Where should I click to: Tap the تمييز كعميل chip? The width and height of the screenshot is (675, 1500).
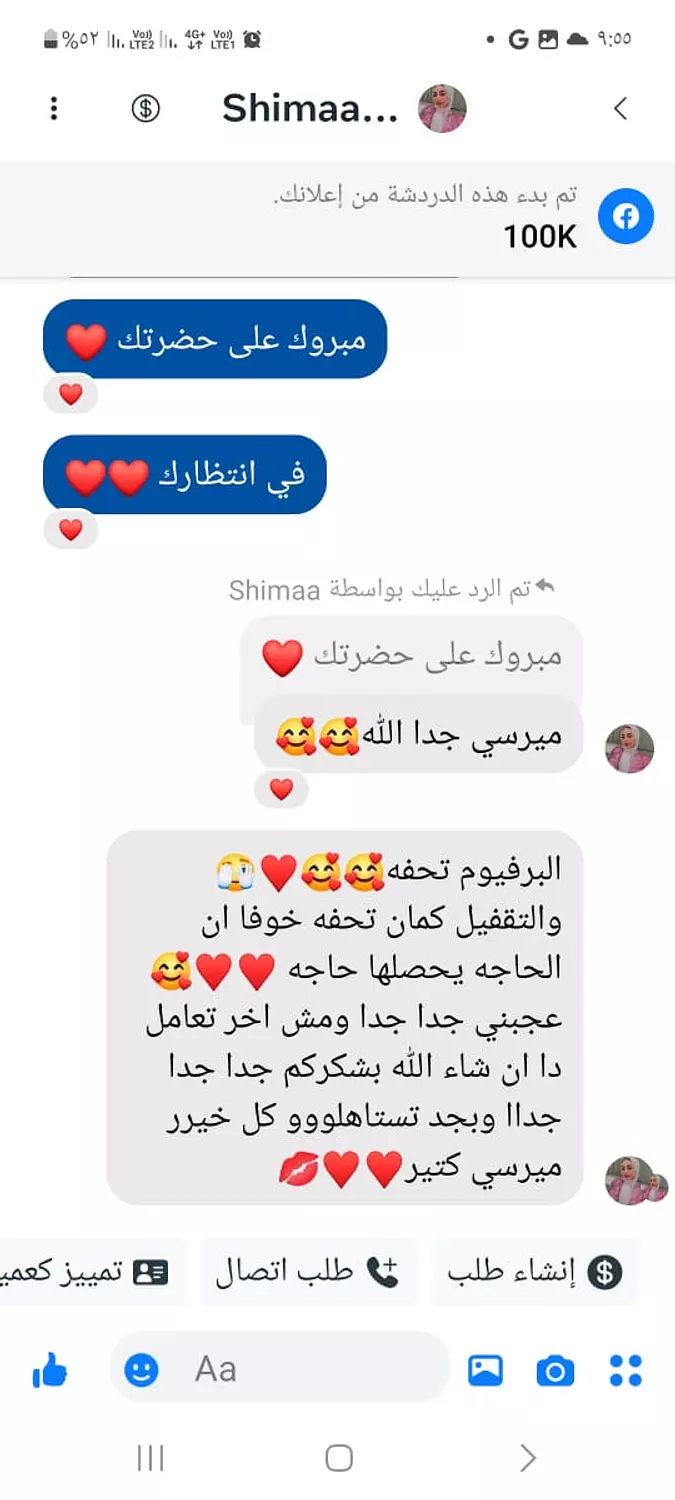point(92,1272)
